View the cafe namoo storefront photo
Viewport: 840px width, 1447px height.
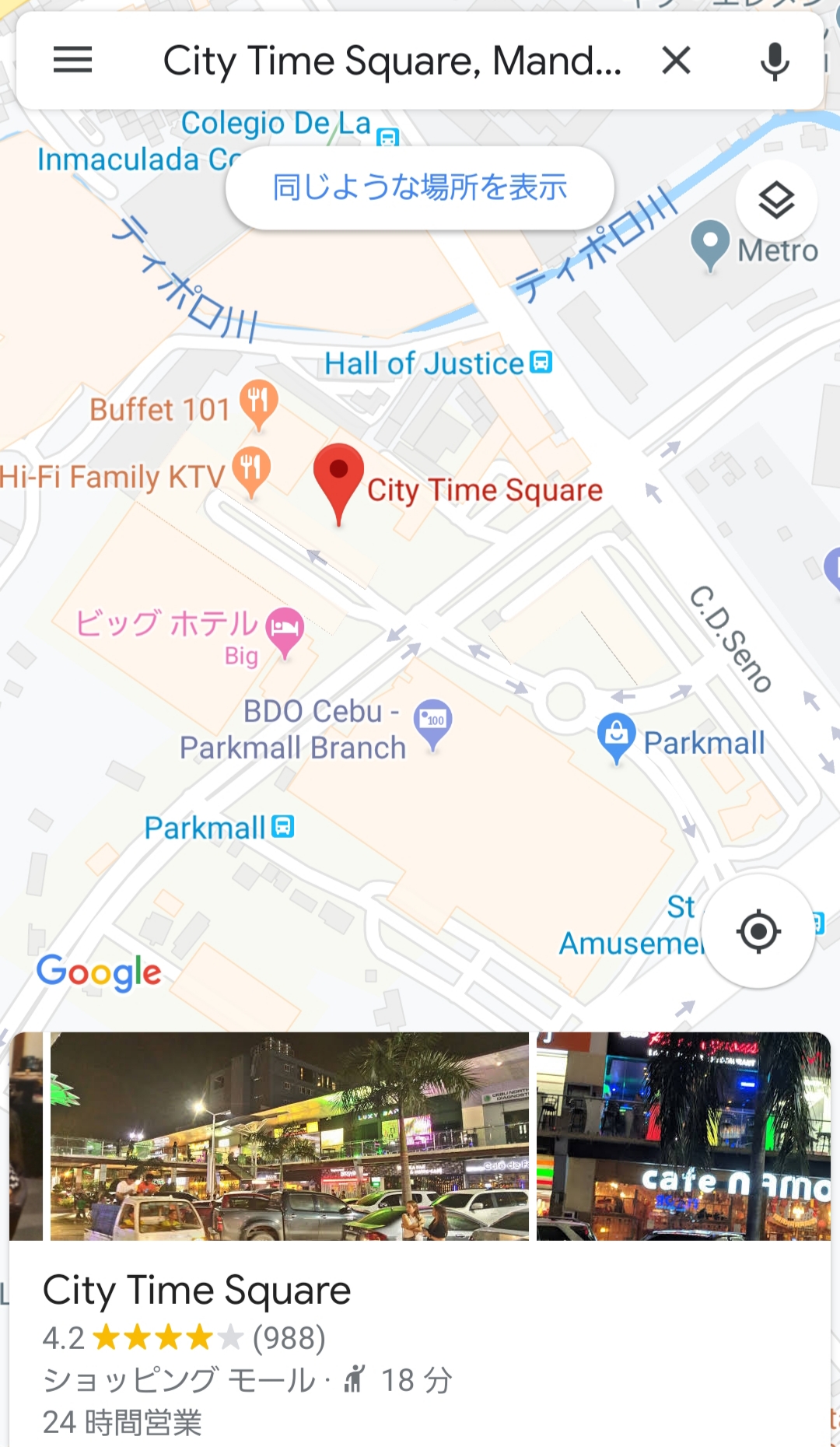[683, 1136]
